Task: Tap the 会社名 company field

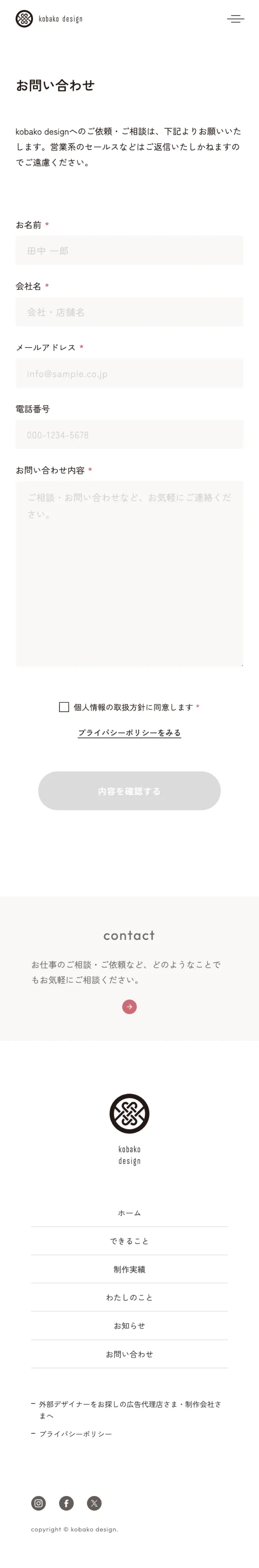Action: (129, 312)
